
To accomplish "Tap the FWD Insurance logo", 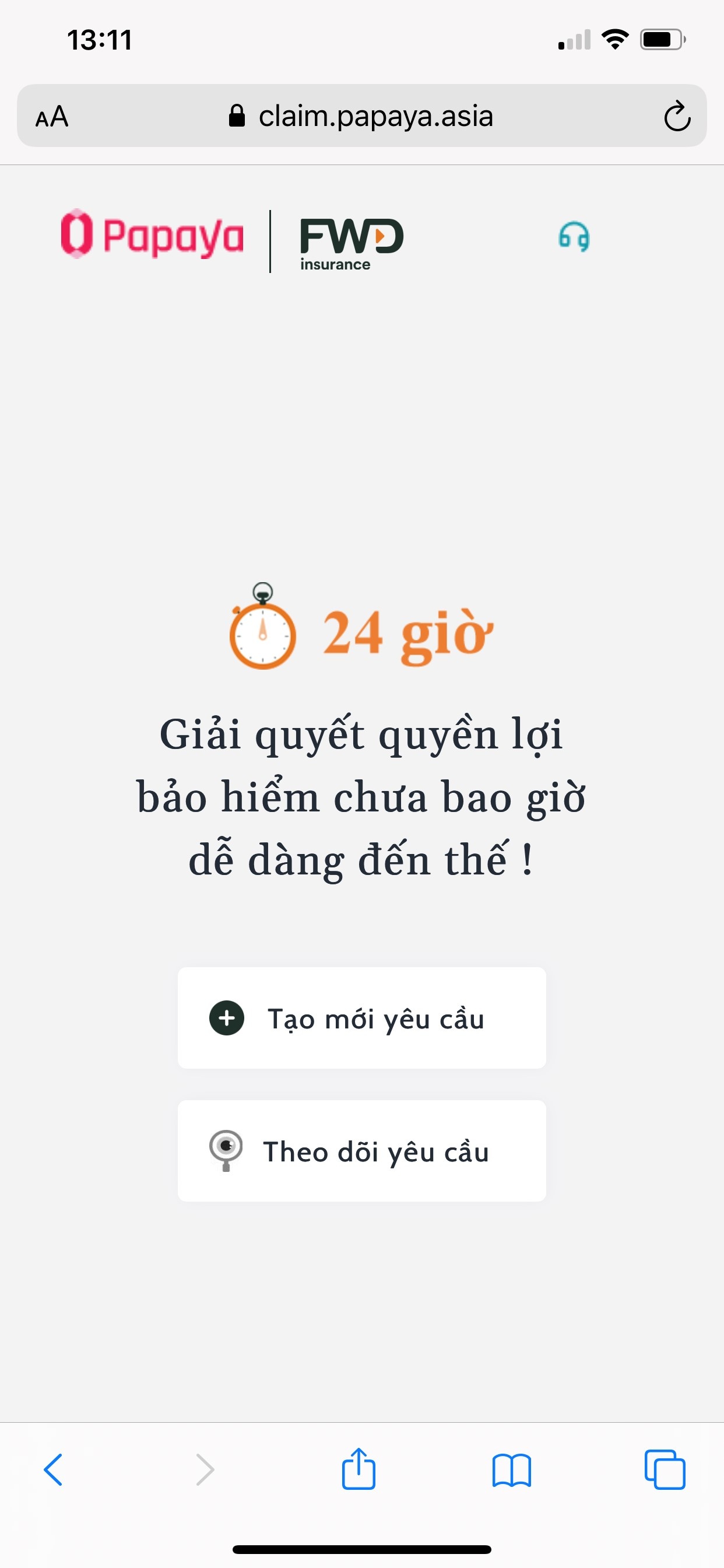I will [352, 242].
